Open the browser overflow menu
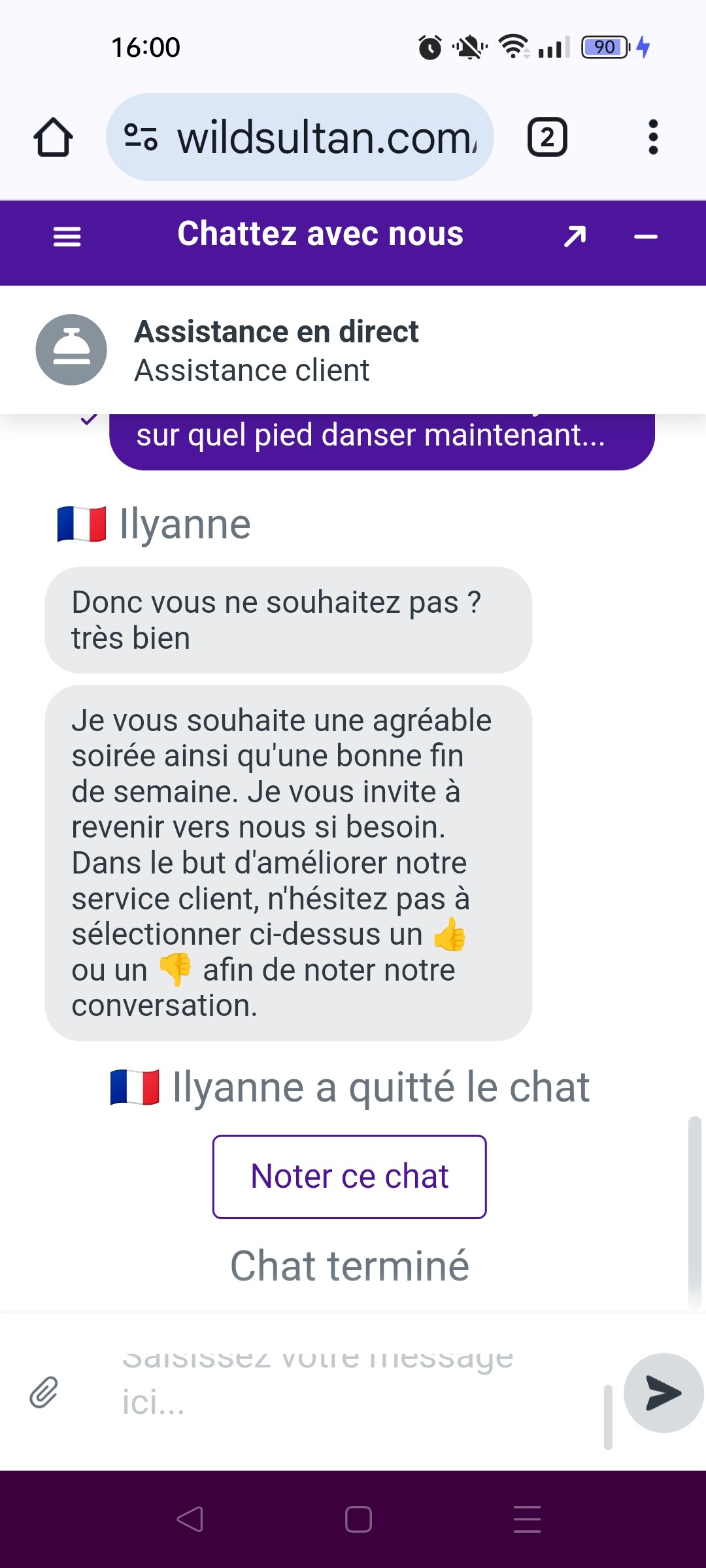 652,137
